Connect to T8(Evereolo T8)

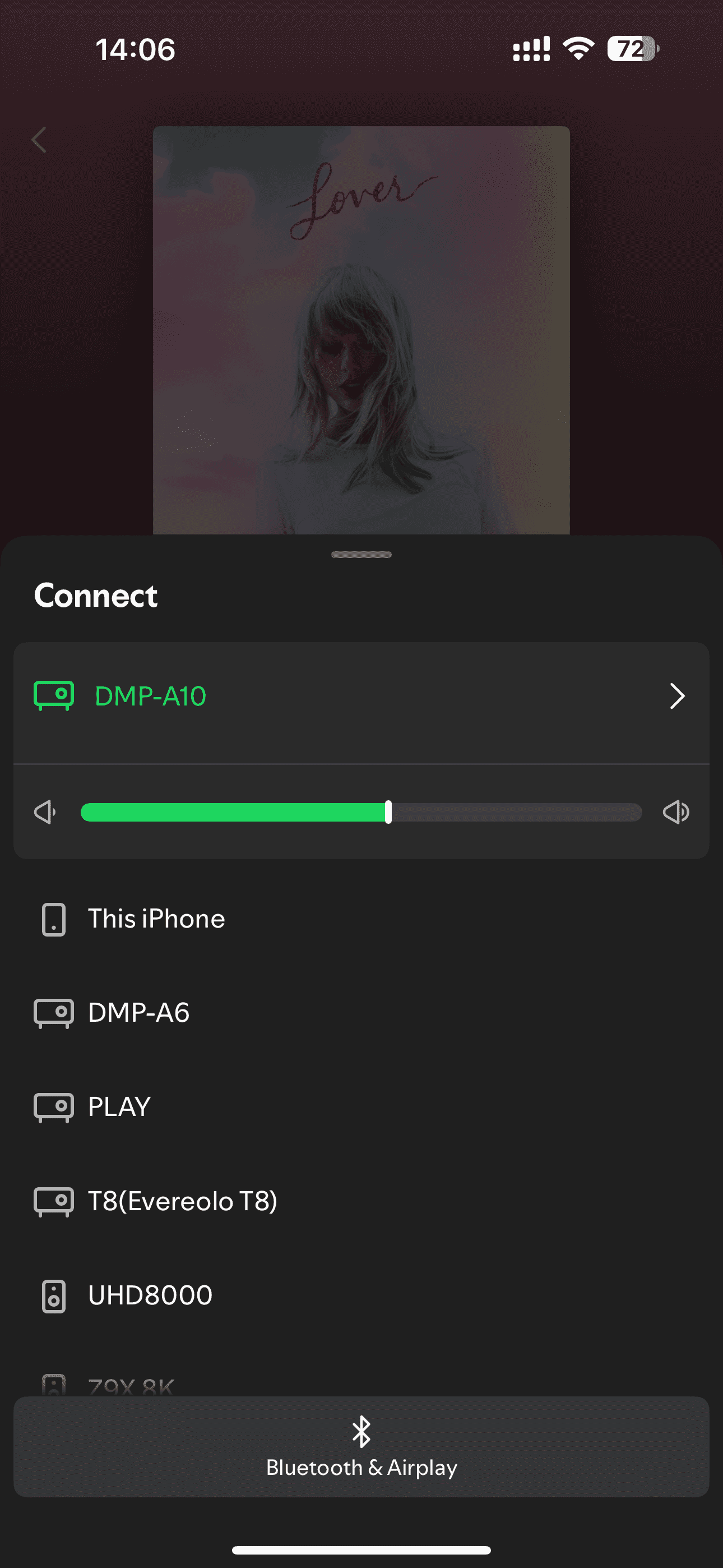183,1201
